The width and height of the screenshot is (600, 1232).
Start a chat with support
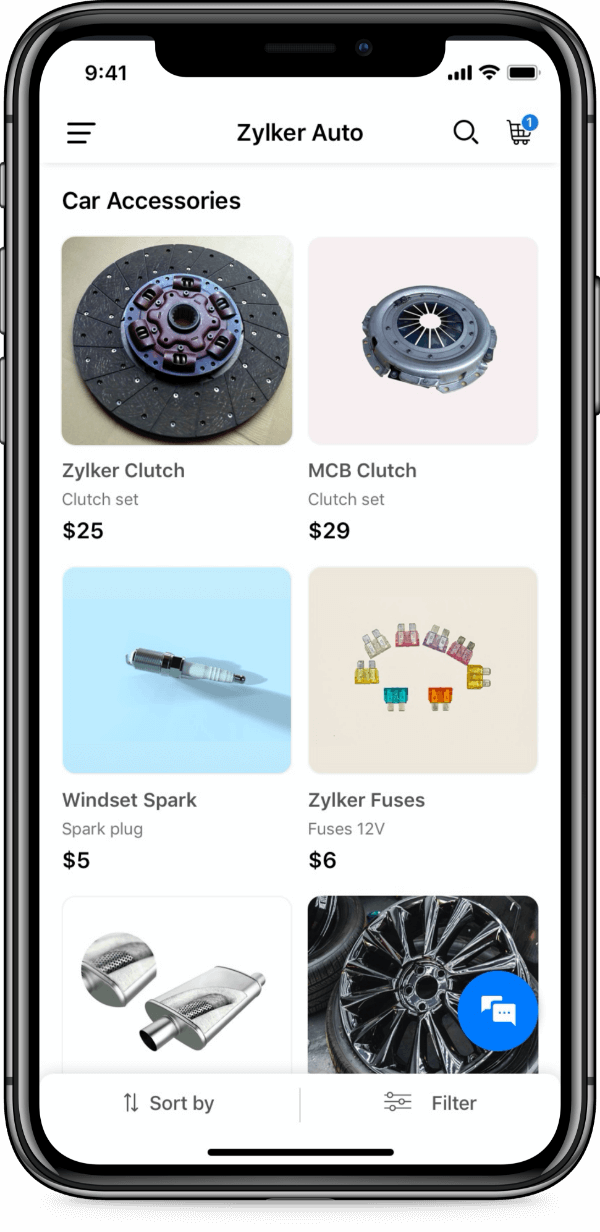pyautogui.click(x=498, y=1011)
